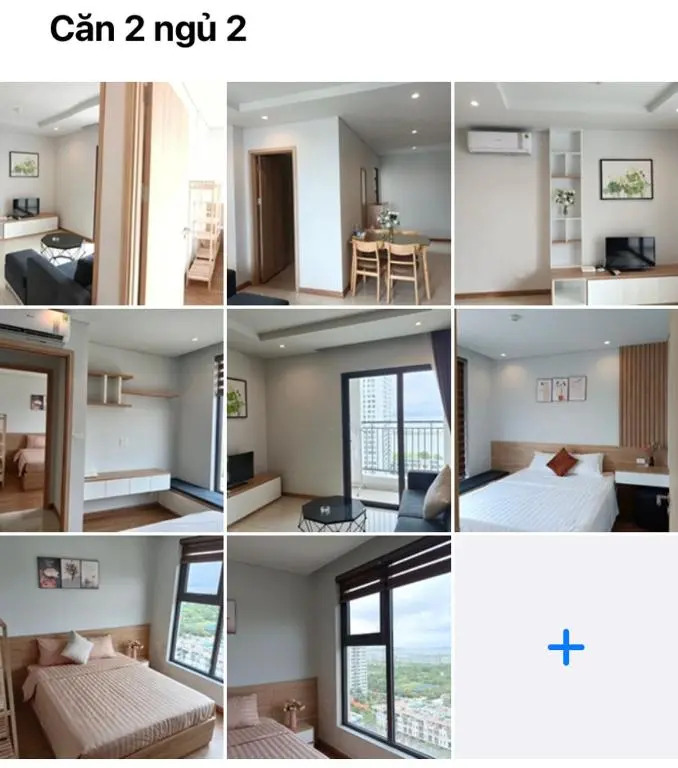Viewport: 678px width, 768px height.
Task: Open the large window city view photo
Action: click(x=338, y=647)
